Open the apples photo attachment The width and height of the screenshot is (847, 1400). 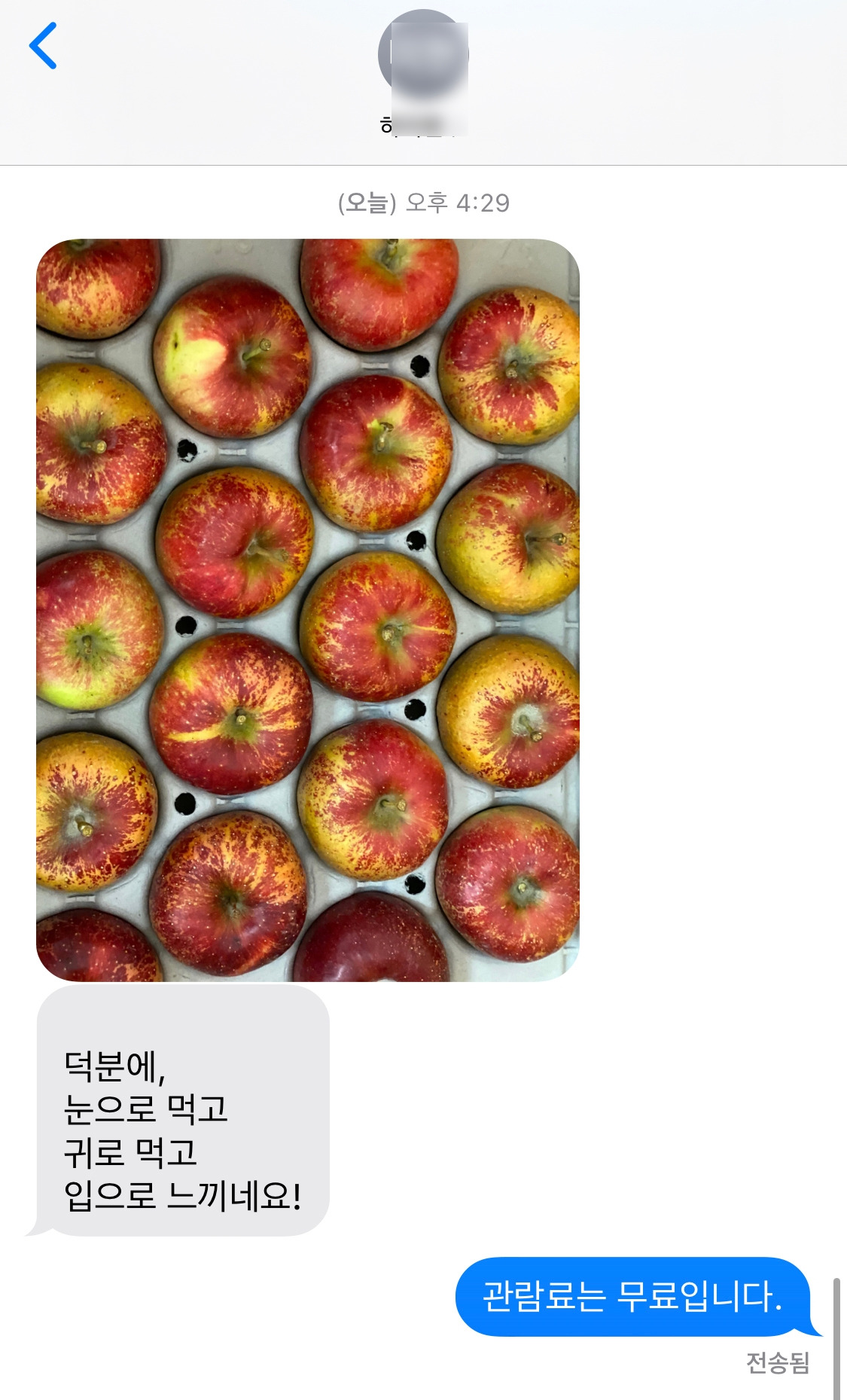(x=308, y=610)
